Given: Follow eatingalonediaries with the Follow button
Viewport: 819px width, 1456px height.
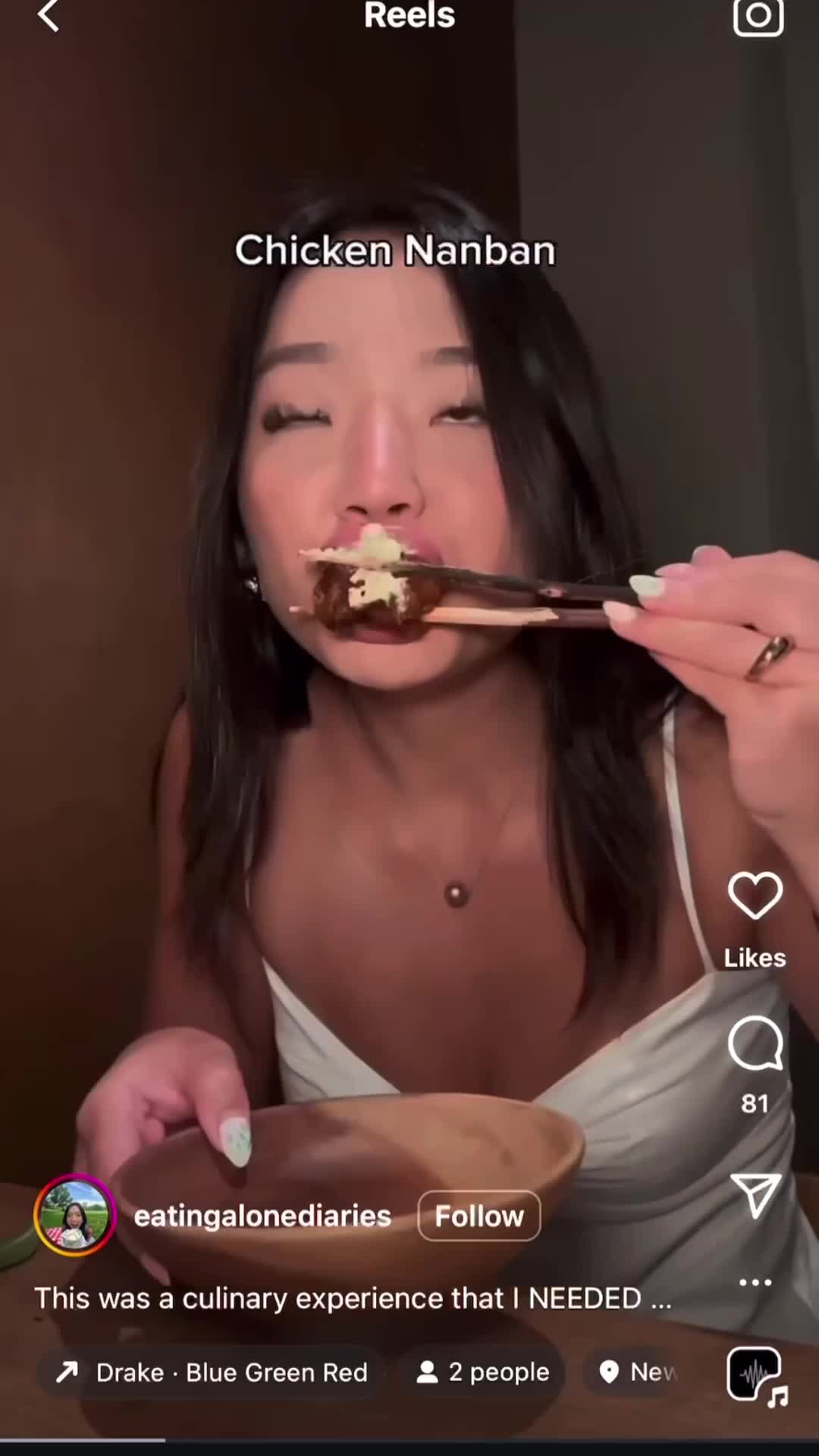Looking at the screenshot, I should (479, 1216).
